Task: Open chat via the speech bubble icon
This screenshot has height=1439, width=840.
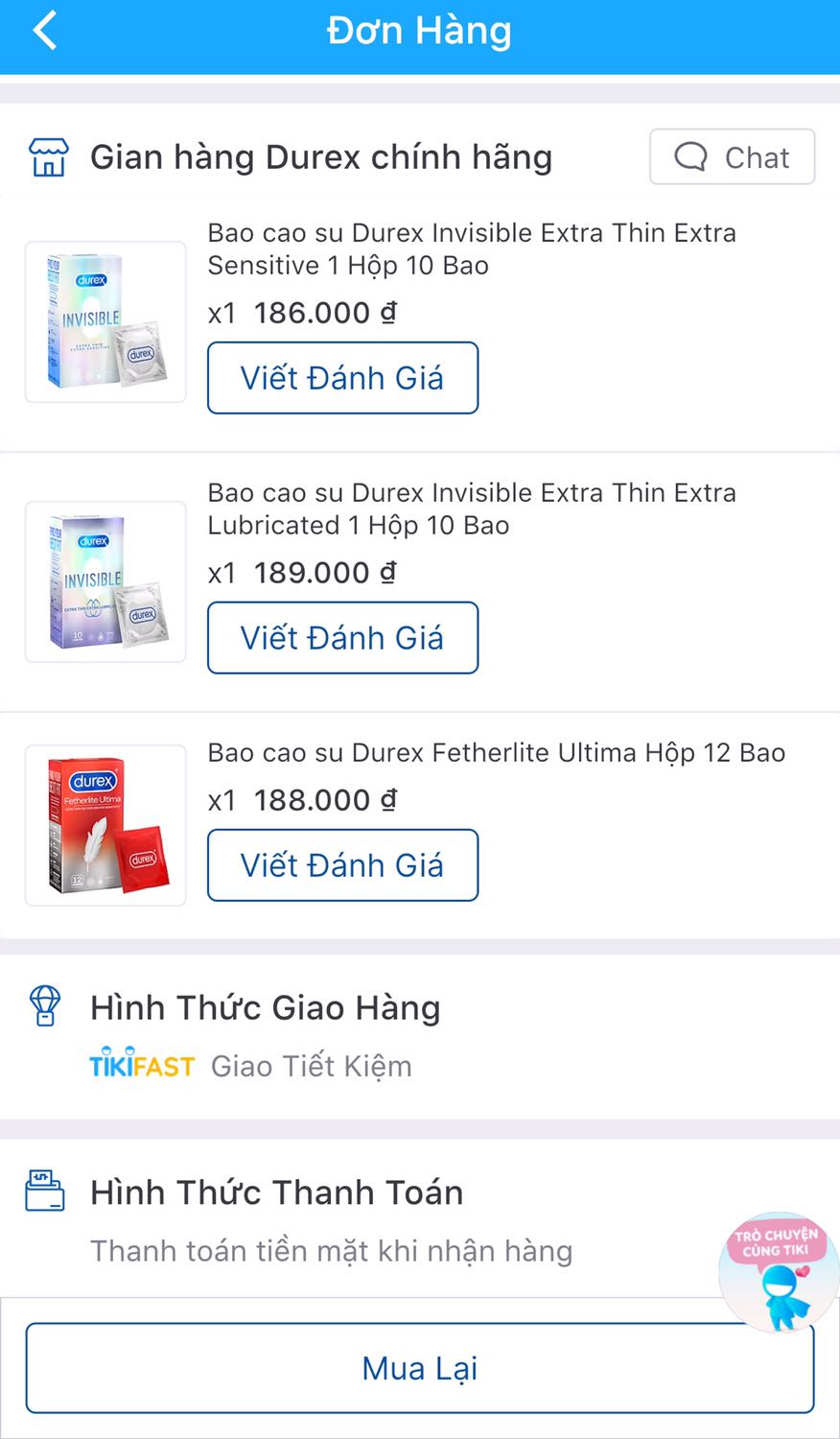Action: coord(688,156)
